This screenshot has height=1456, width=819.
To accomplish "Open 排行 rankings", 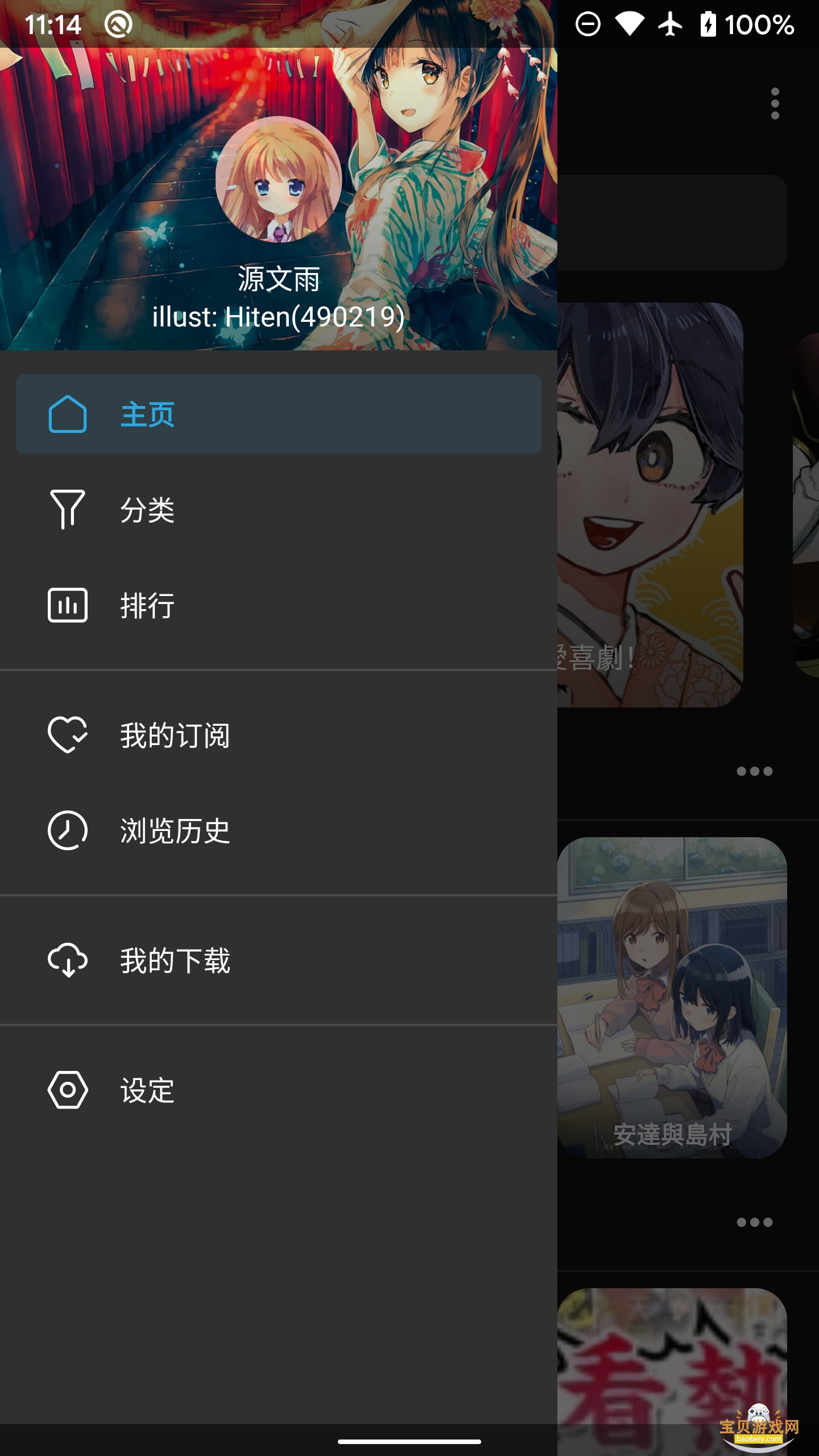I will [278, 605].
